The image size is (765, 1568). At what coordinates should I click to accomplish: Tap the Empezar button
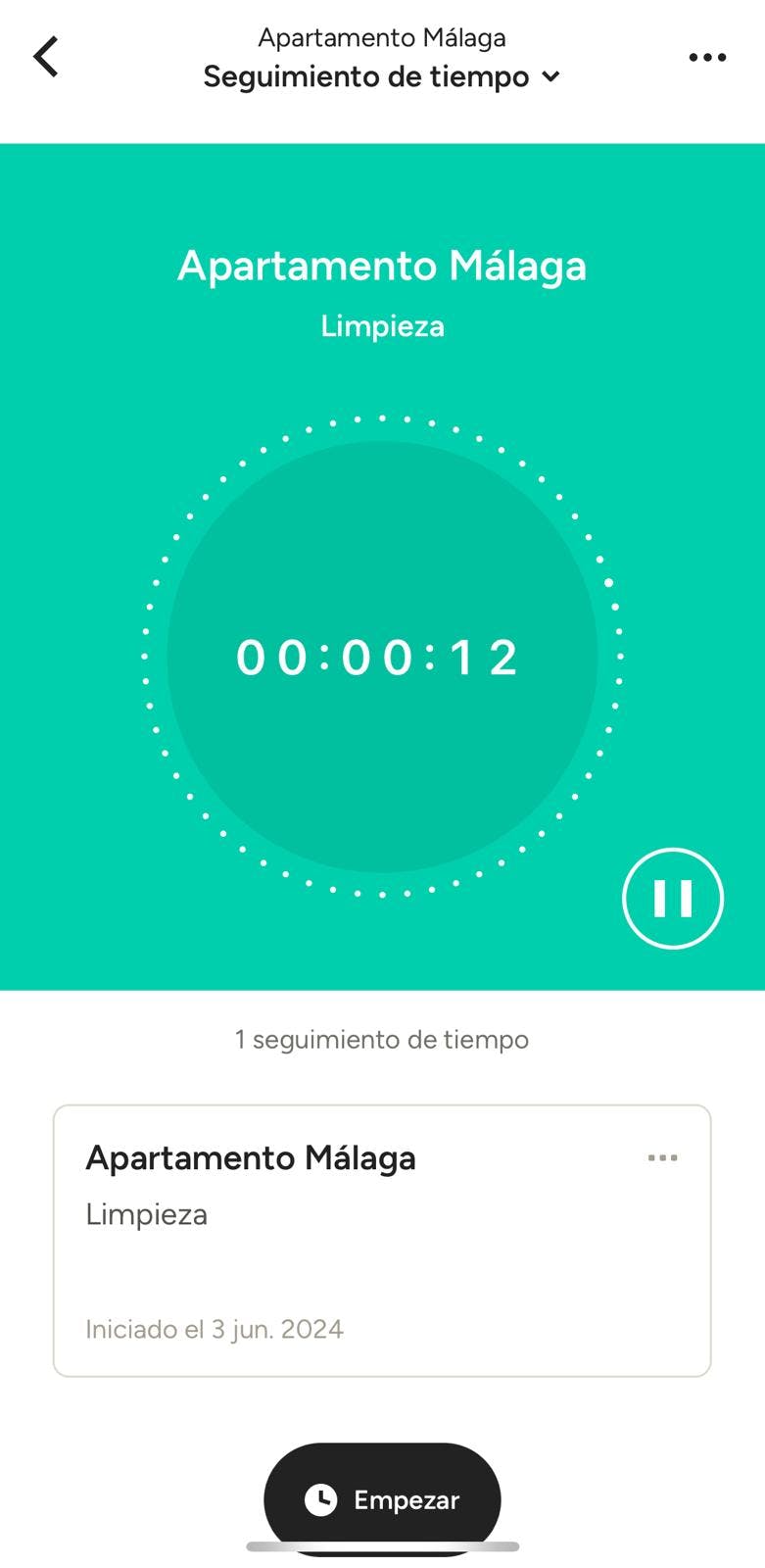click(x=382, y=1498)
